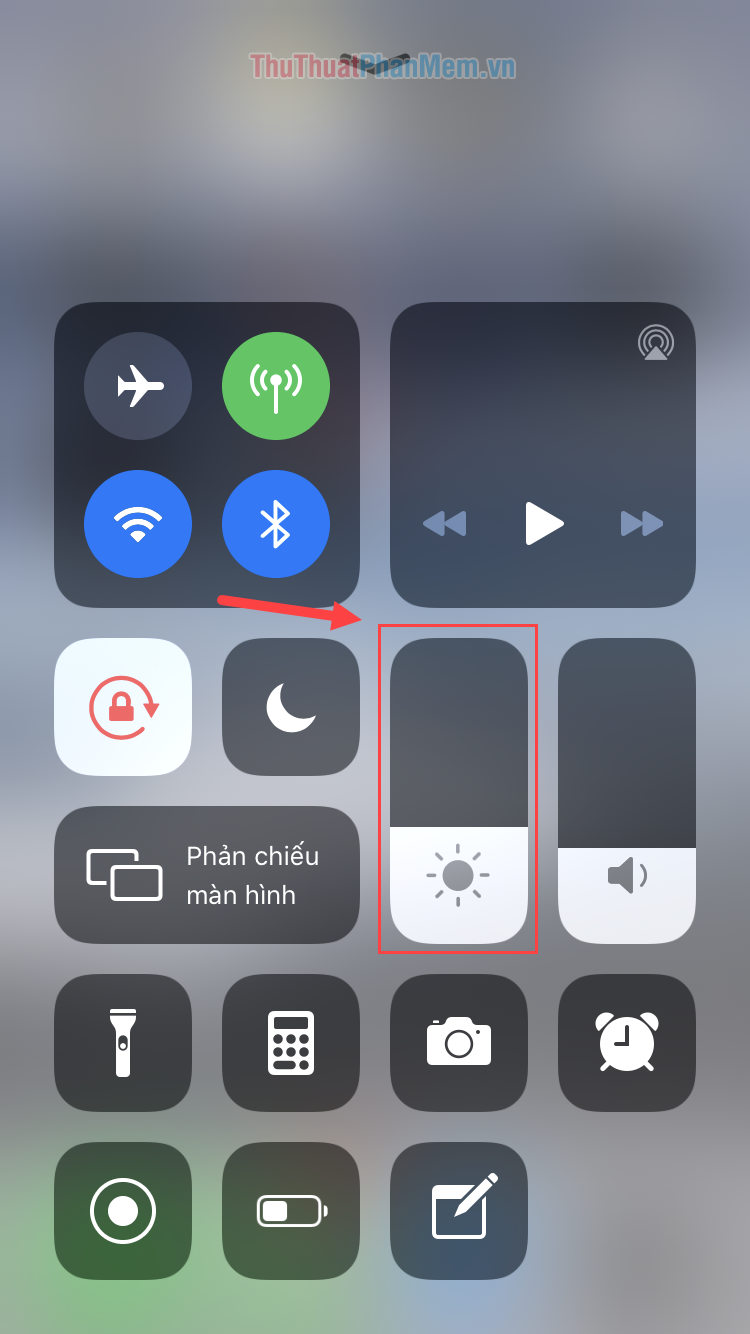
Task: Start screen recording
Action: 122,1211
